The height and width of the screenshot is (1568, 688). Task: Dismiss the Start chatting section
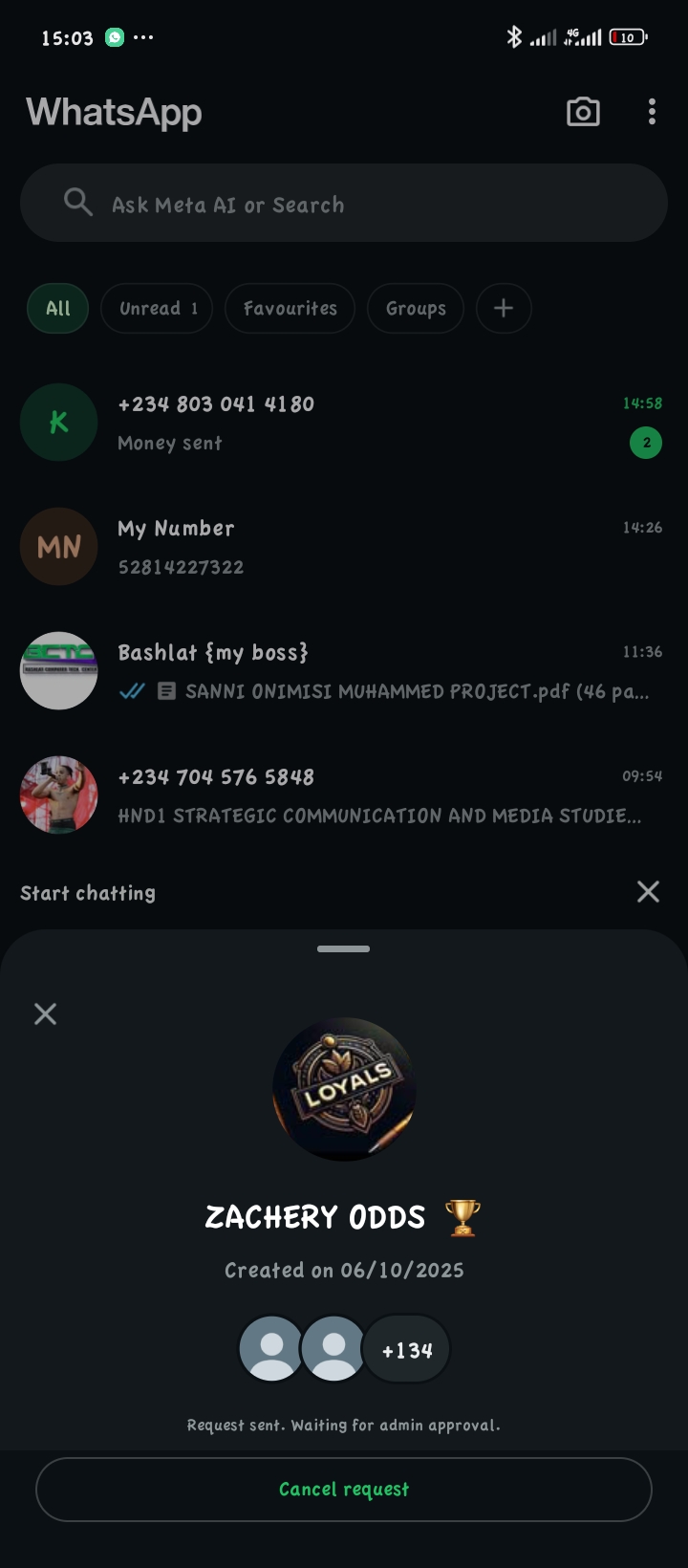tap(648, 892)
